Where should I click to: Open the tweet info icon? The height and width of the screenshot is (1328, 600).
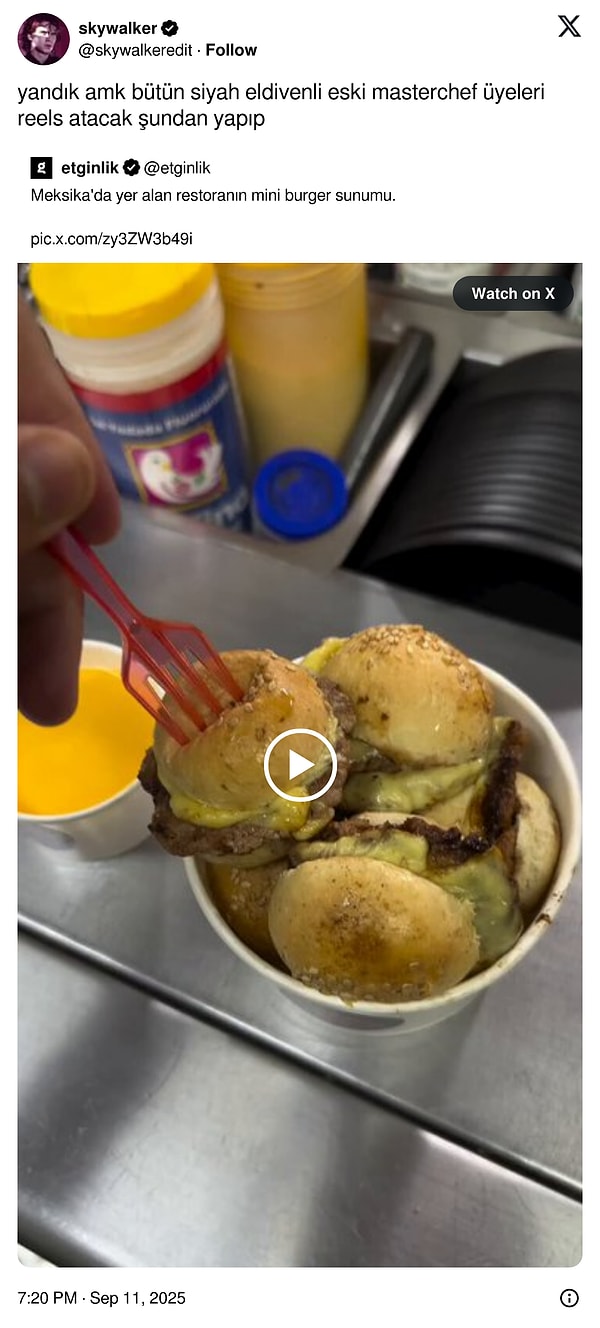[569, 1298]
